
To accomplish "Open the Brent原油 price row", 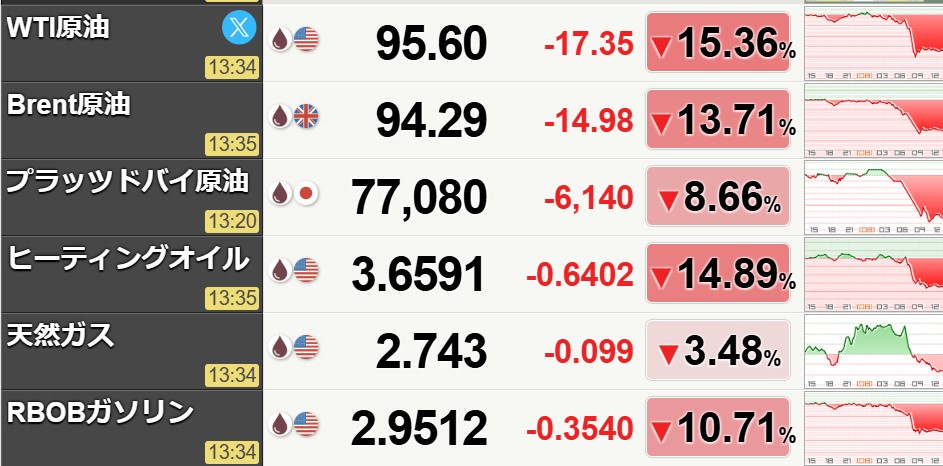I will click(69, 105).
